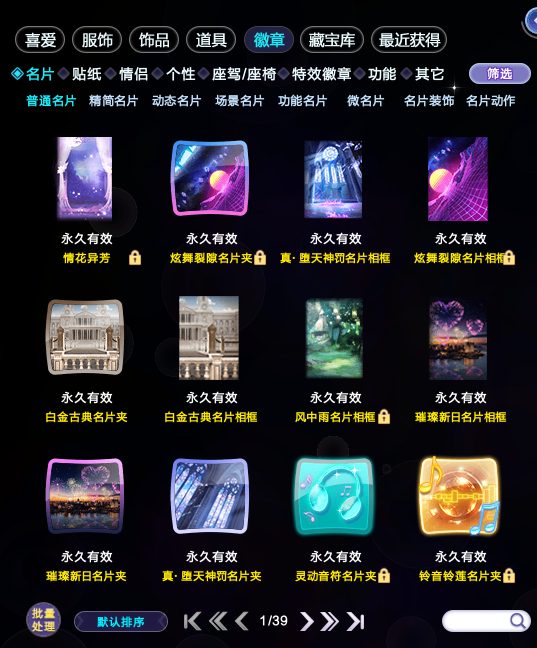Screen dimensions: 537x648
Task: Go to the next page arrow
Action: [306, 621]
